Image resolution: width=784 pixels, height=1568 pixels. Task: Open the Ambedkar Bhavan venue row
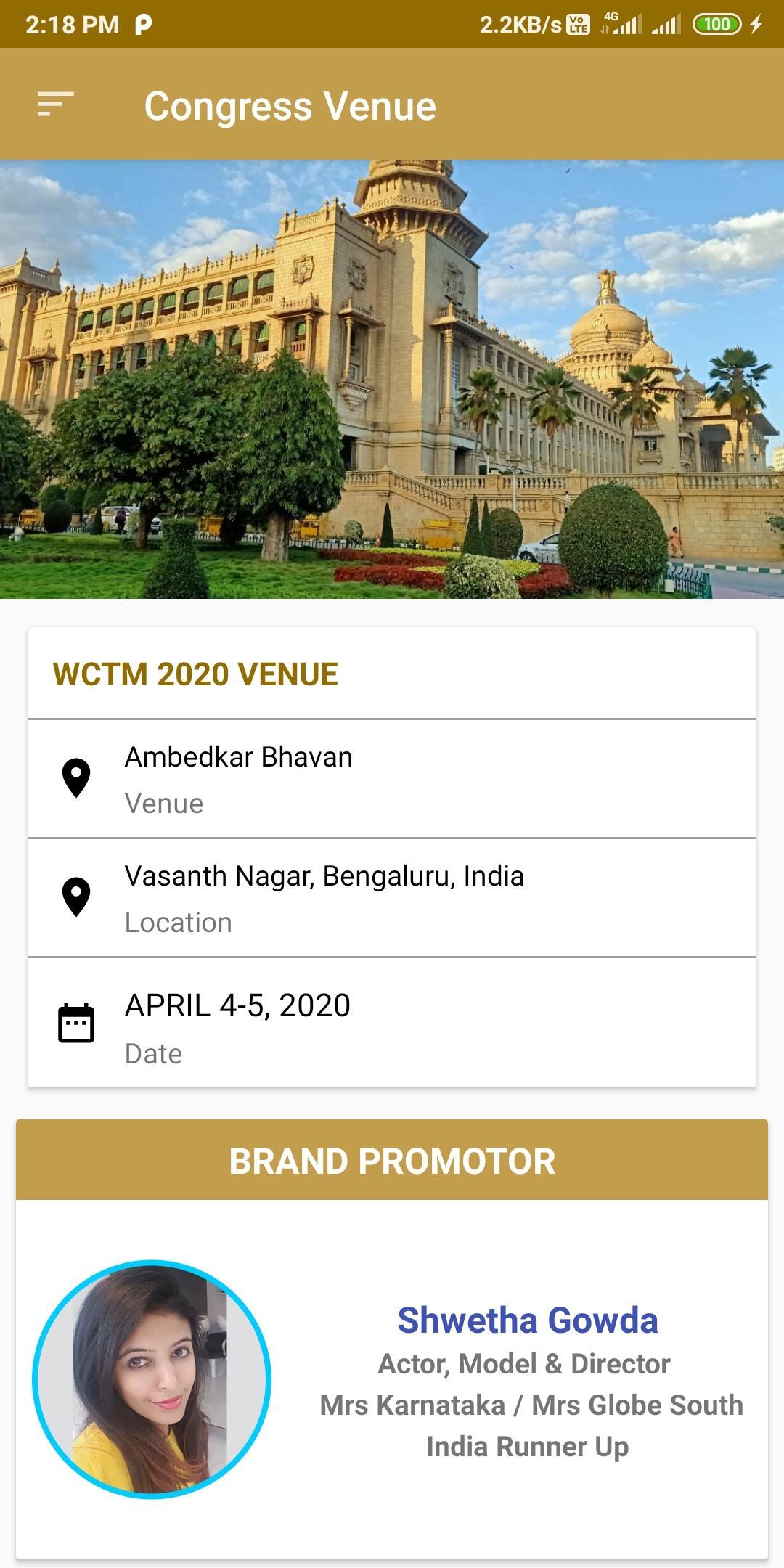point(392,778)
